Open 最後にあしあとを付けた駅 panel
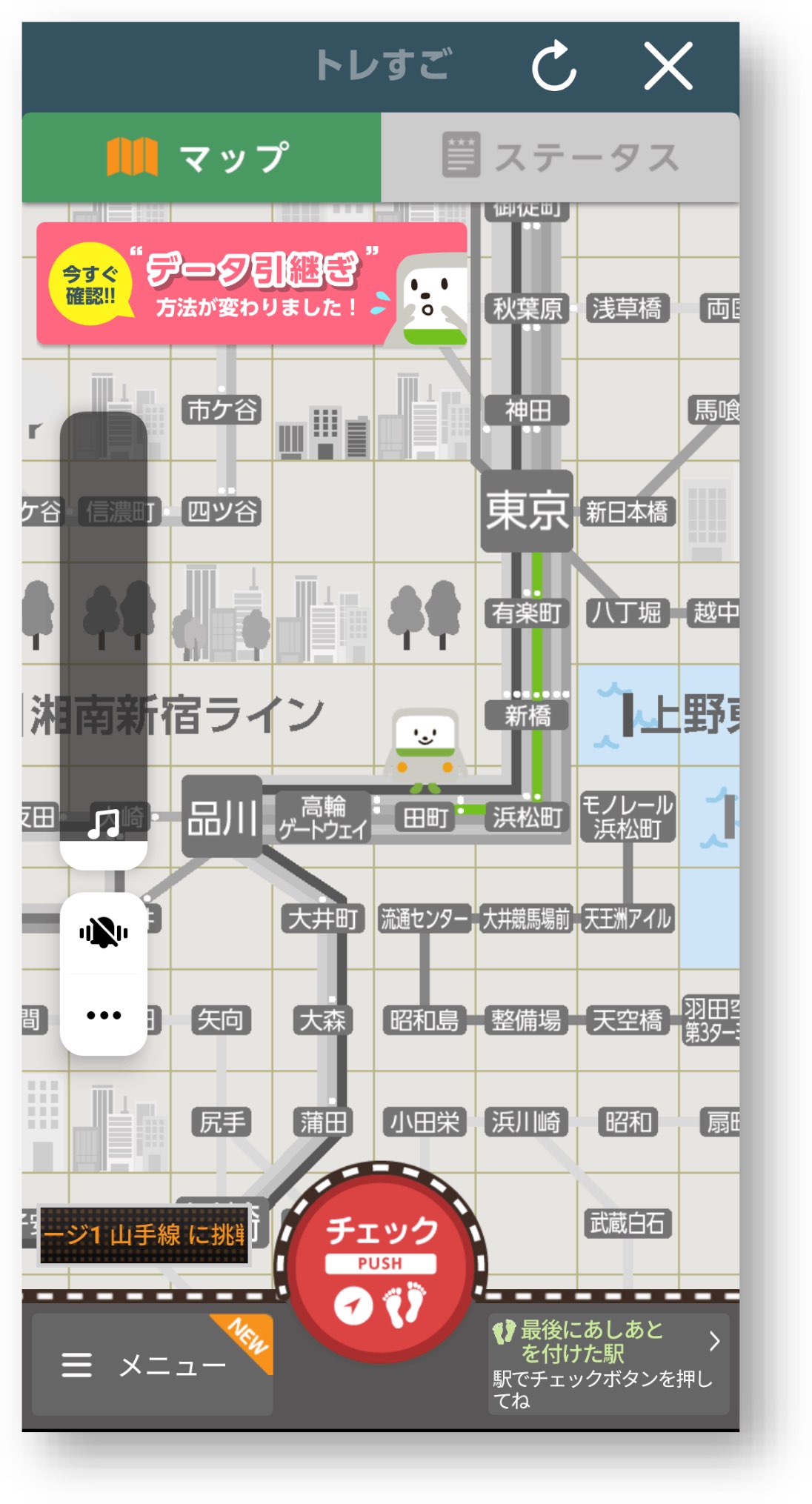Image resolution: width=812 pixels, height=1504 pixels. click(608, 1362)
